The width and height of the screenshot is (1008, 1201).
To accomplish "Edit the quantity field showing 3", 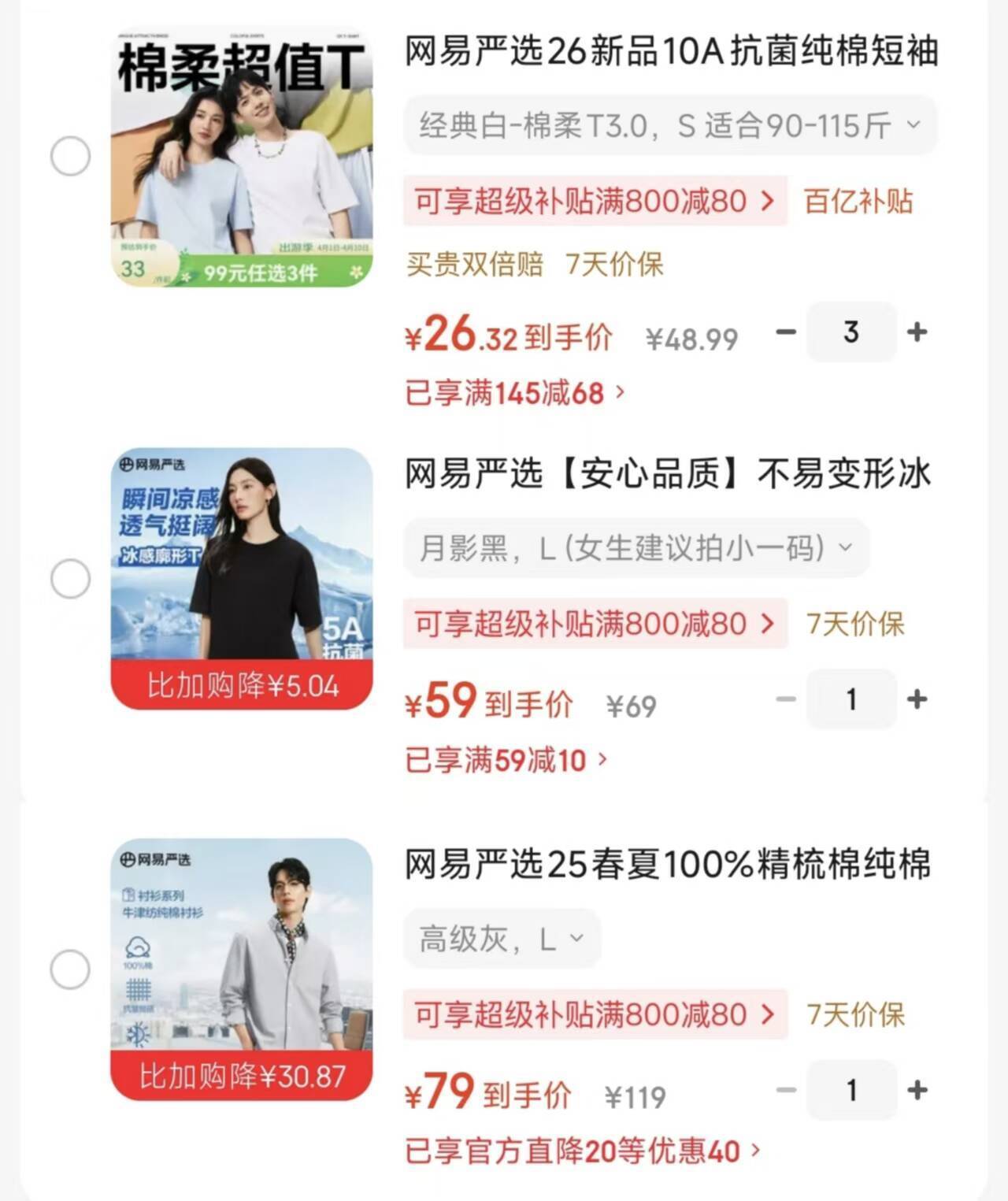I will tap(850, 332).
